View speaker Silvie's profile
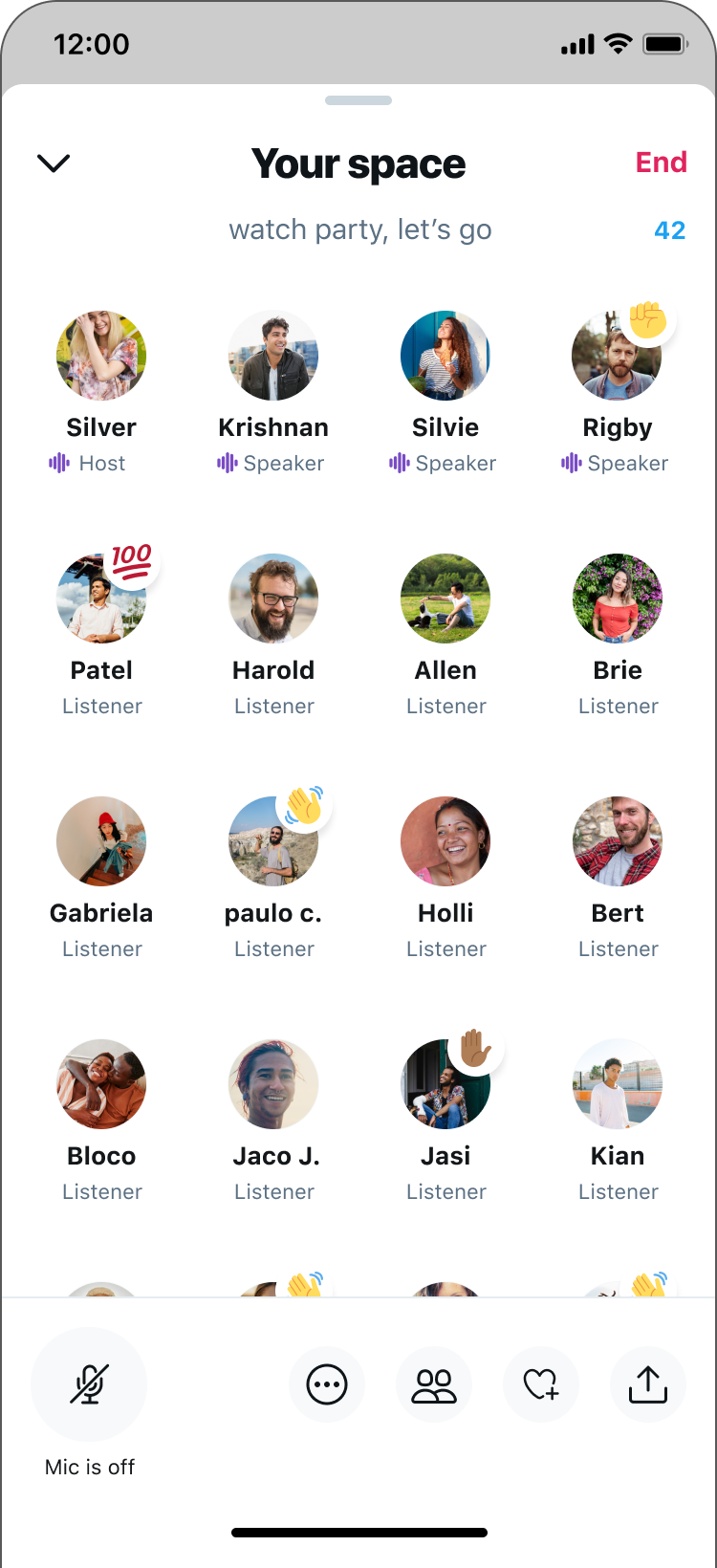This screenshot has height=1568, width=717. click(445, 356)
